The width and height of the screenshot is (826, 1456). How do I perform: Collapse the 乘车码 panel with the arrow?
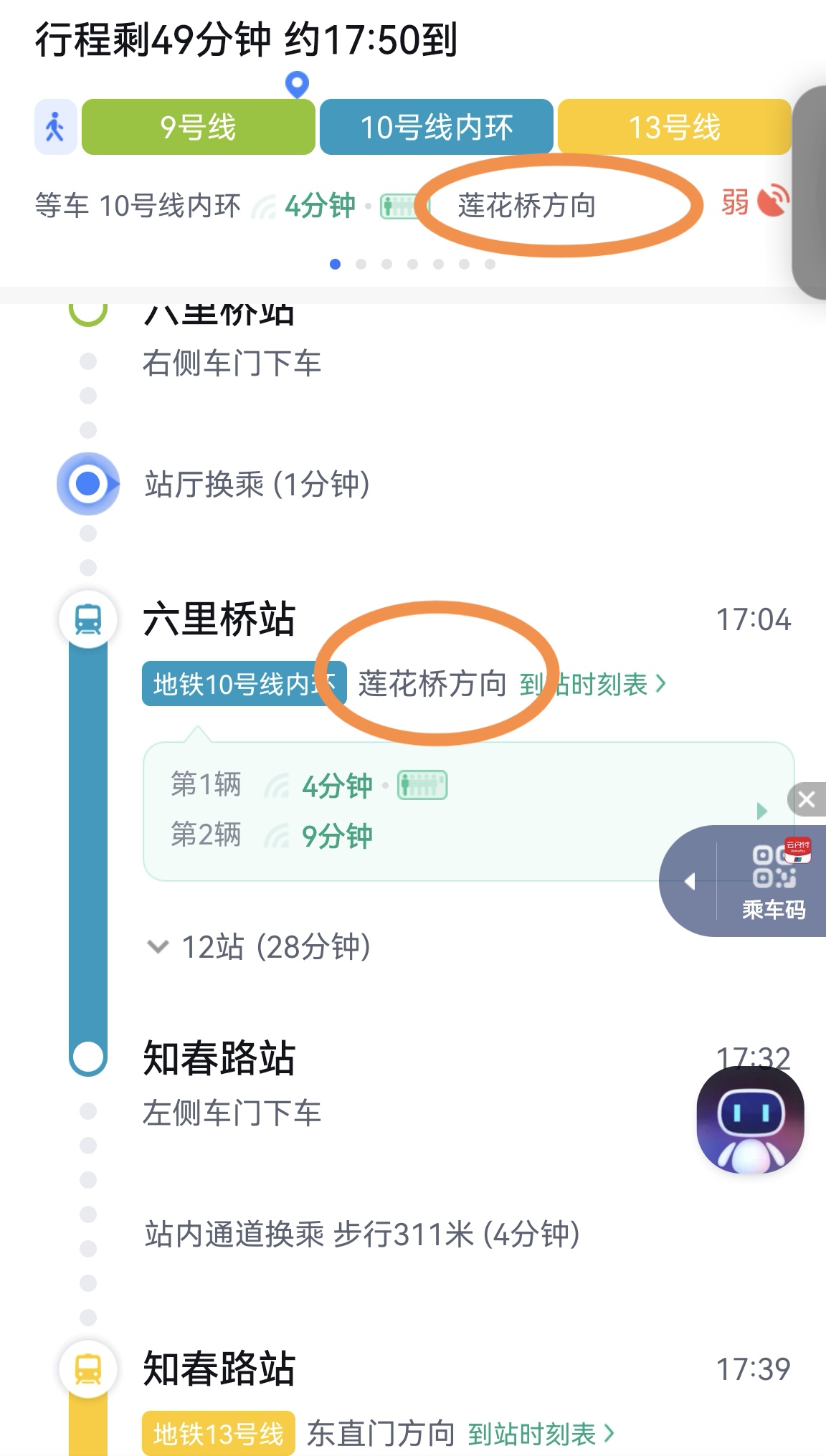(x=689, y=881)
